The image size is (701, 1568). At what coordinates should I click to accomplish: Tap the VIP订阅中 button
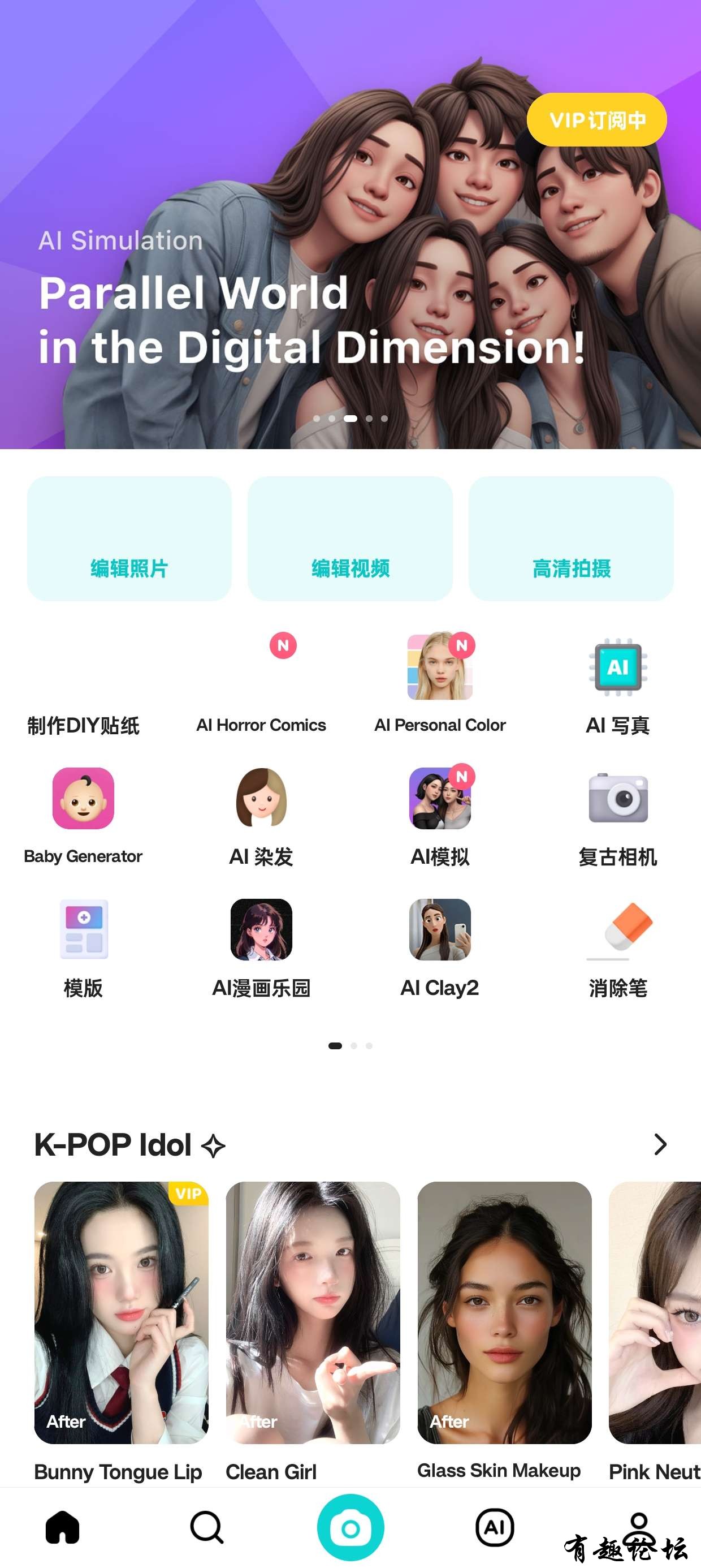click(x=596, y=120)
